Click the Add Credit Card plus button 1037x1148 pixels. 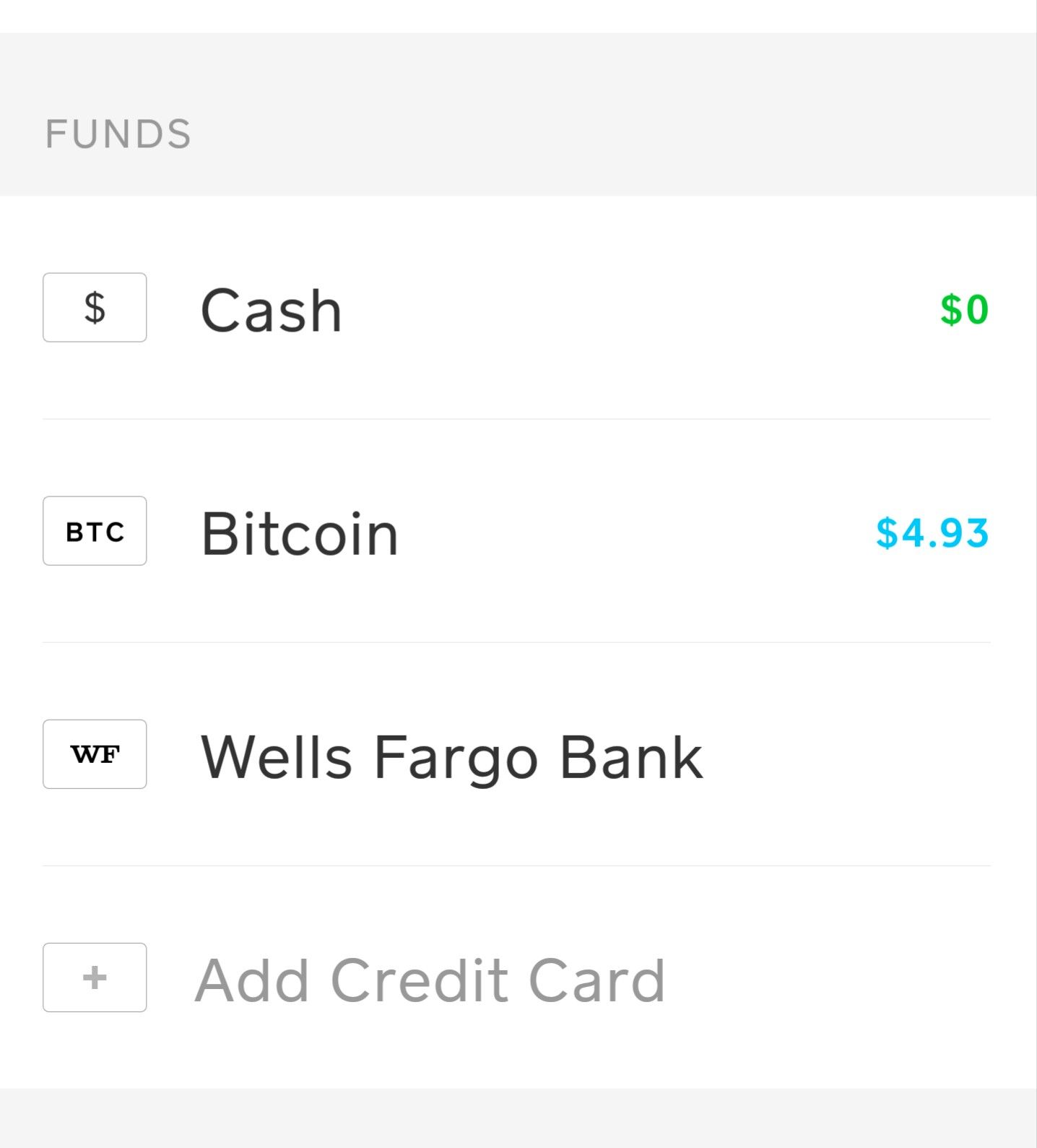(94, 979)
